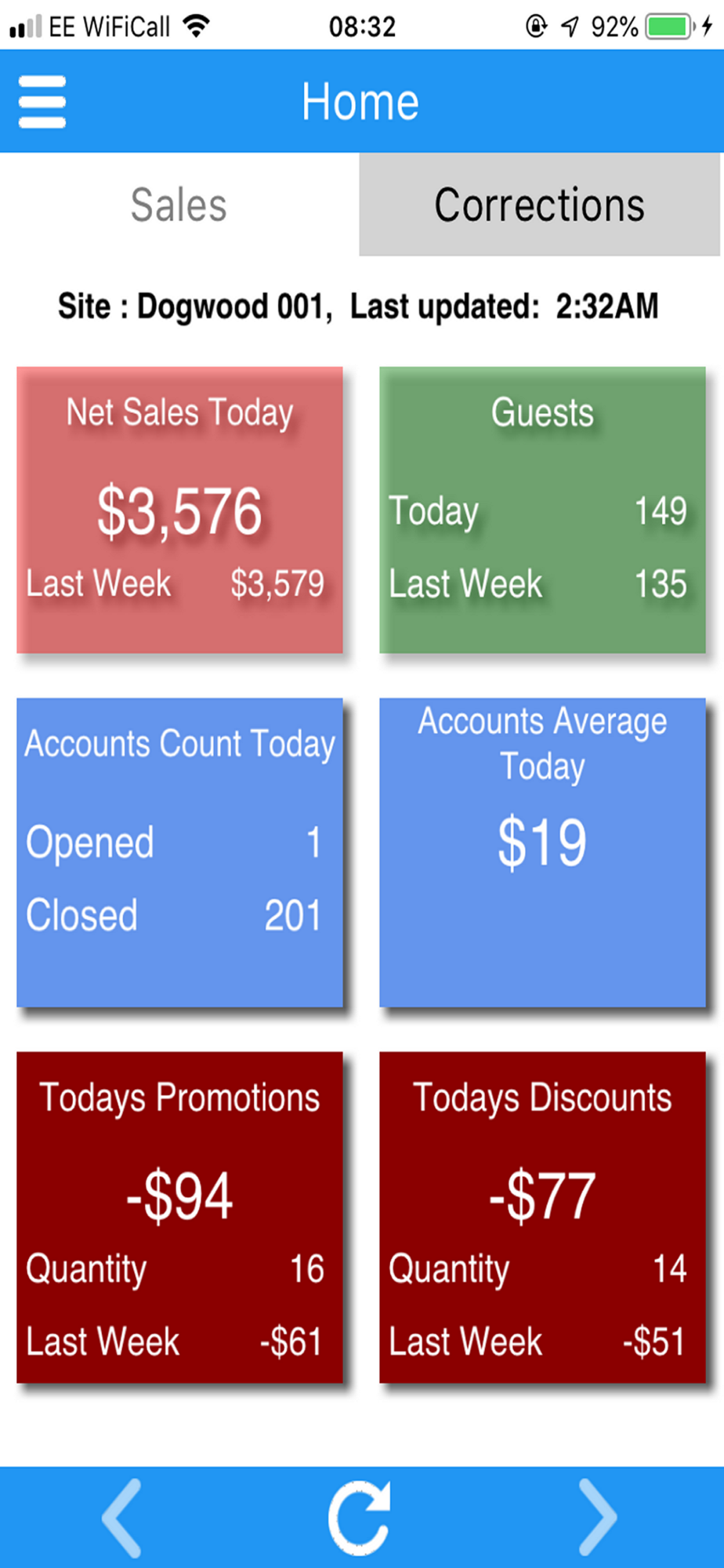This screenshot has height=1568, width=724.
Task: Open the hamburger menu
Action: click(x=42, y=102)
